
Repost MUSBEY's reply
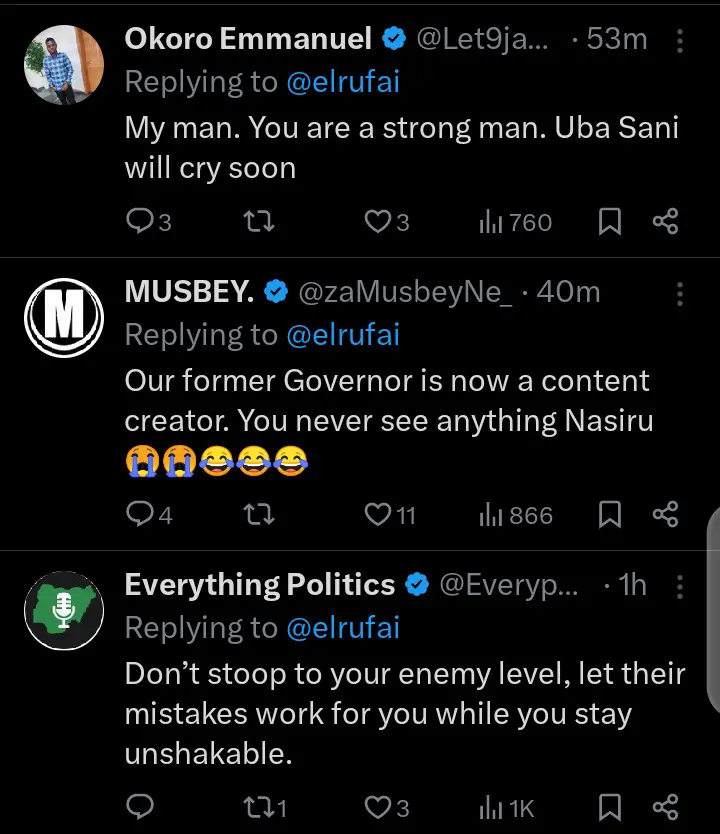(x=258, y=515)
